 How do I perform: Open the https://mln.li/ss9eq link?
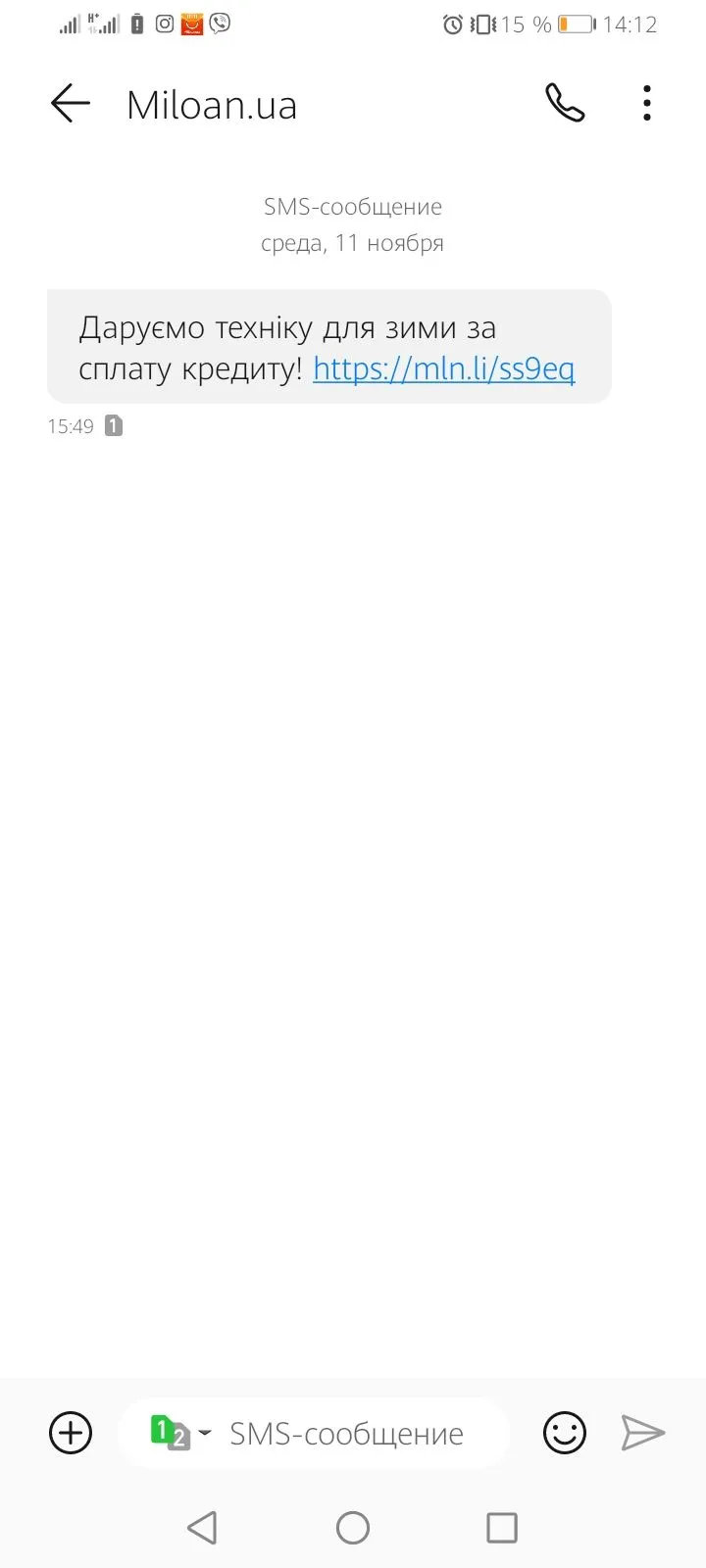click(443, 369)
